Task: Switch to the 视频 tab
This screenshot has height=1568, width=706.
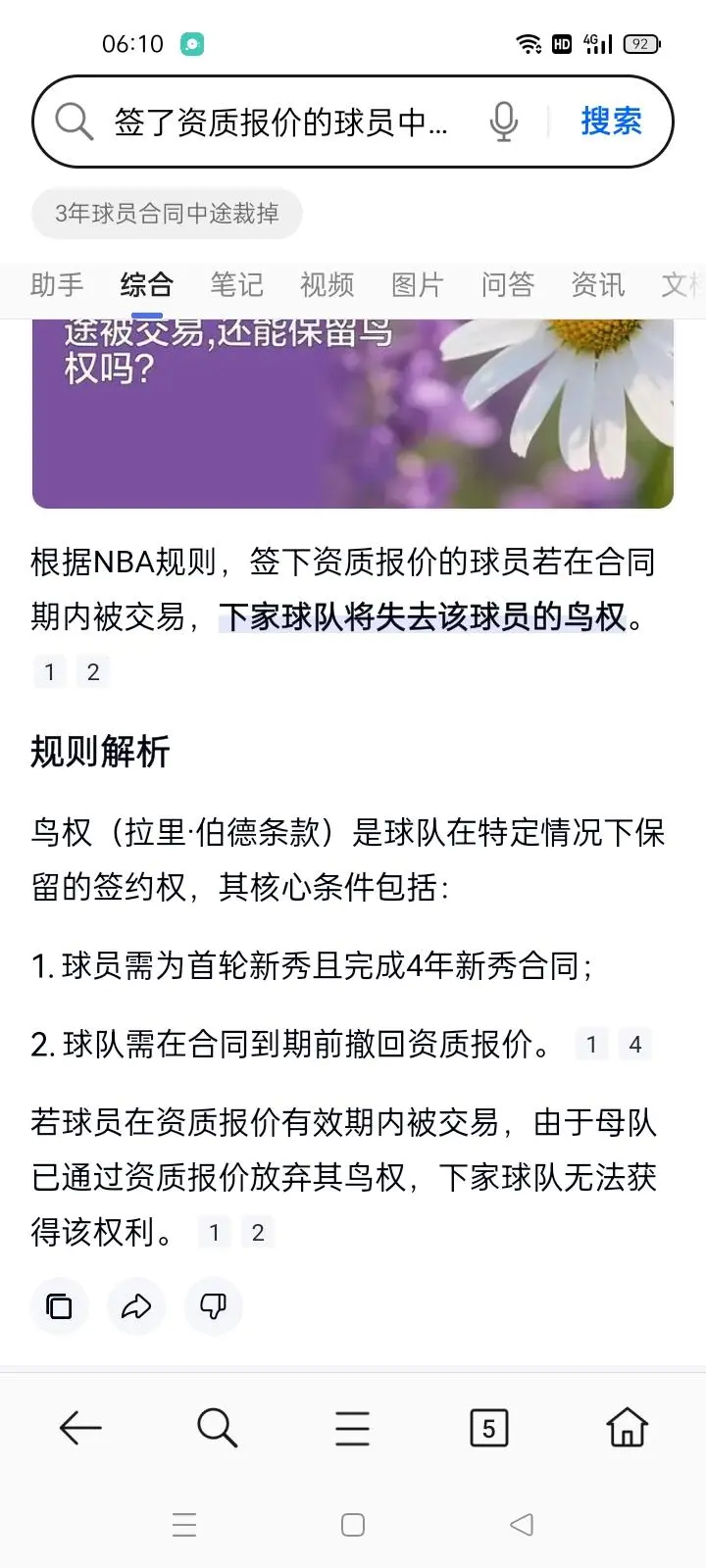Action: pyautogui.click(x=327, y=285)
